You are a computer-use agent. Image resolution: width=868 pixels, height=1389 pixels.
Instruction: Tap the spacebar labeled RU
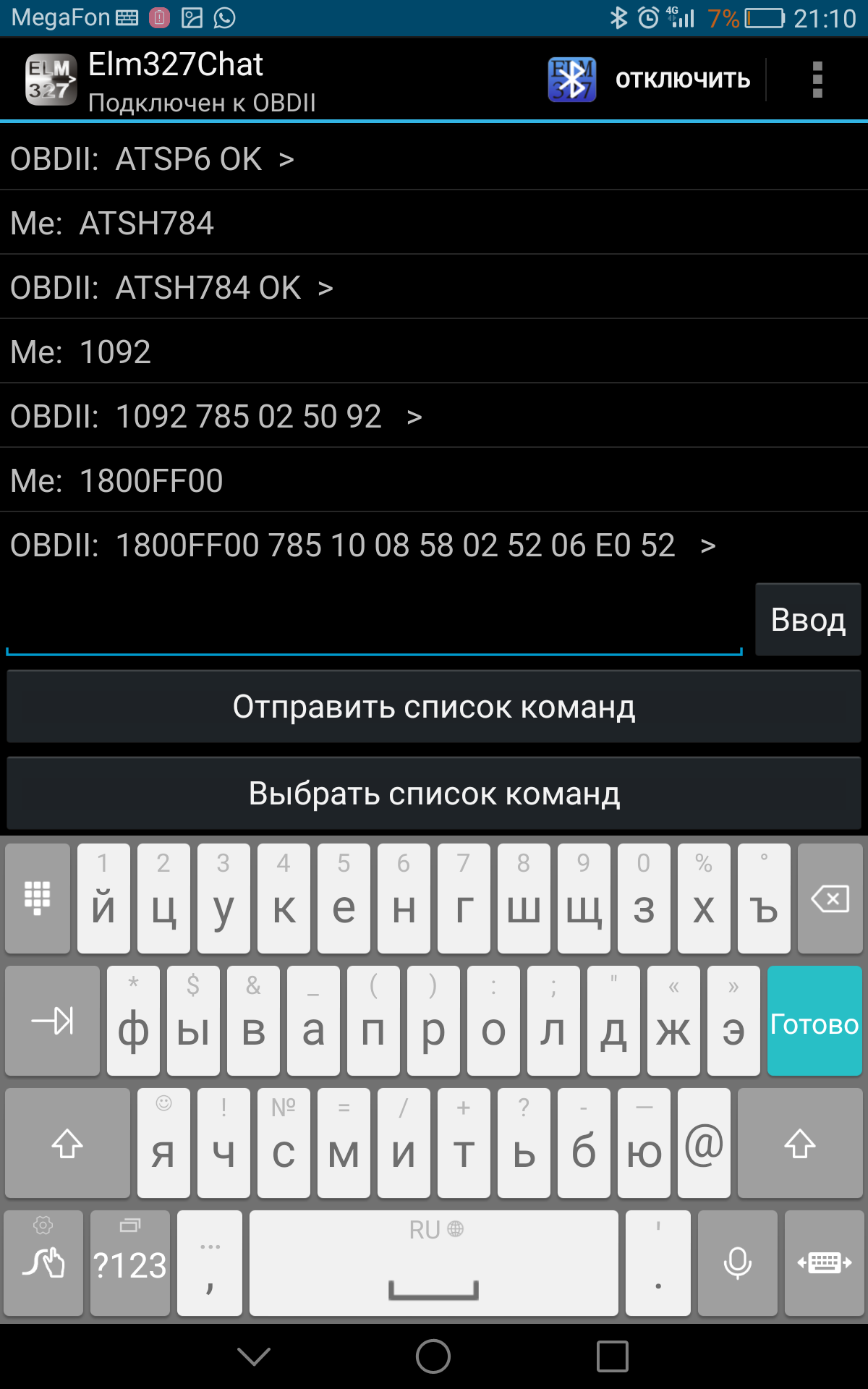pos(434,1264)
